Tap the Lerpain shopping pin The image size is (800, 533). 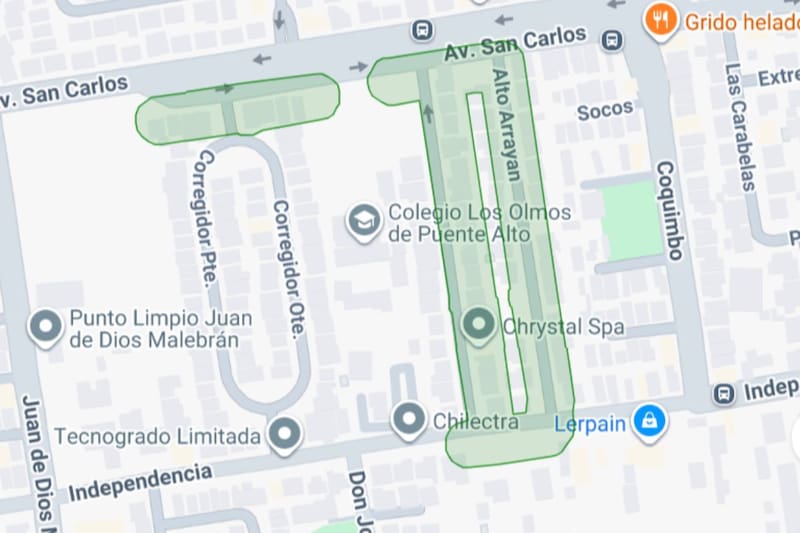point(650,421)
